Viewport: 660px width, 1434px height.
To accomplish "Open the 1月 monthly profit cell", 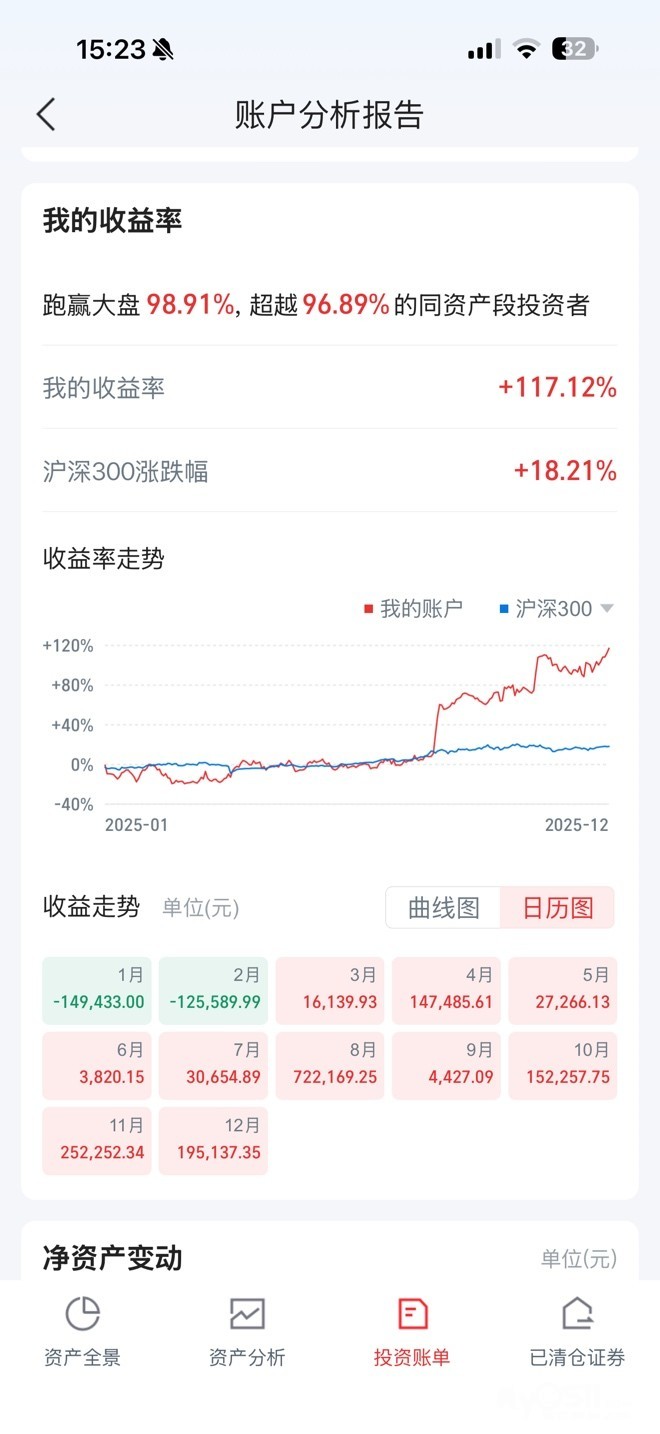I will point(96,990).
